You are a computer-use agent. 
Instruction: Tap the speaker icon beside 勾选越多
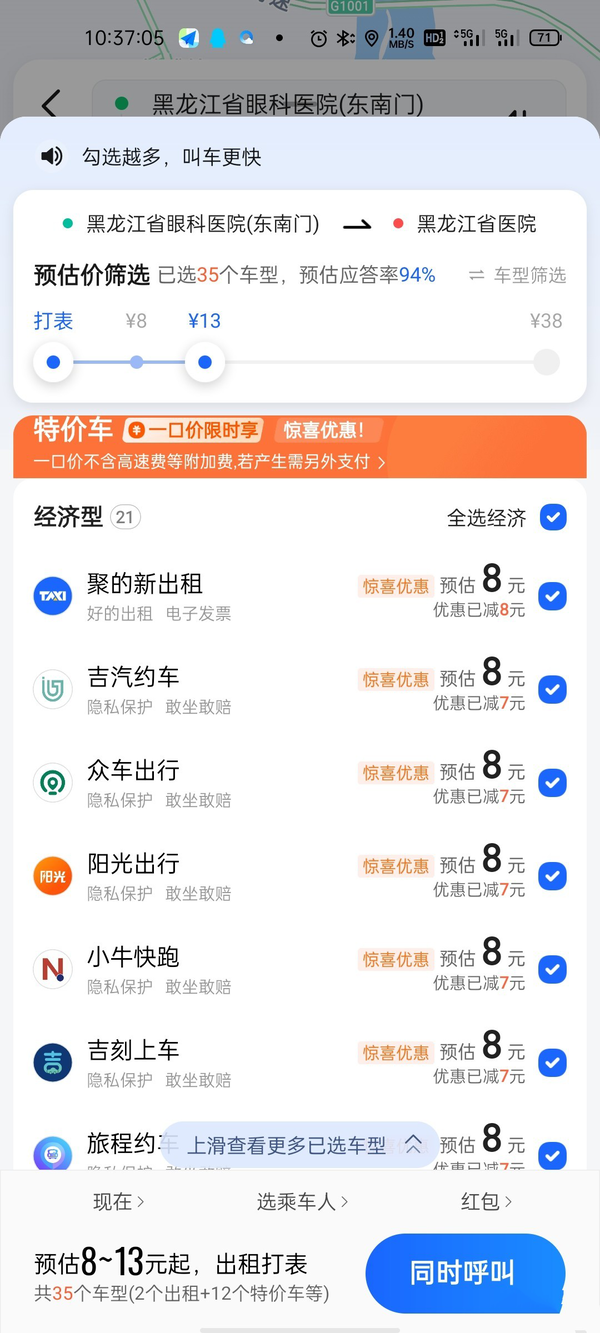51,157
